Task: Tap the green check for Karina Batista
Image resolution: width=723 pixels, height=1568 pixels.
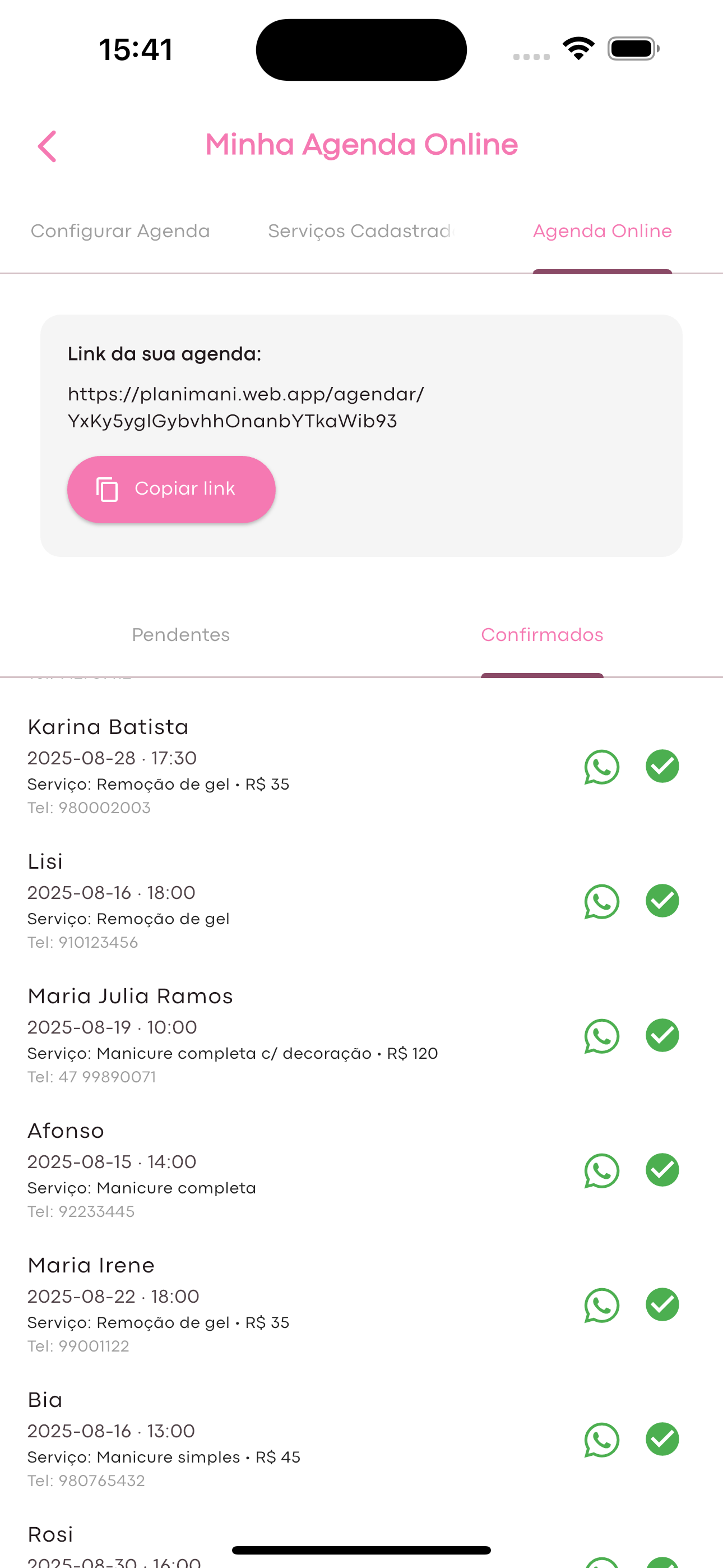Action: pyautogui.click(x=662, y=765)
